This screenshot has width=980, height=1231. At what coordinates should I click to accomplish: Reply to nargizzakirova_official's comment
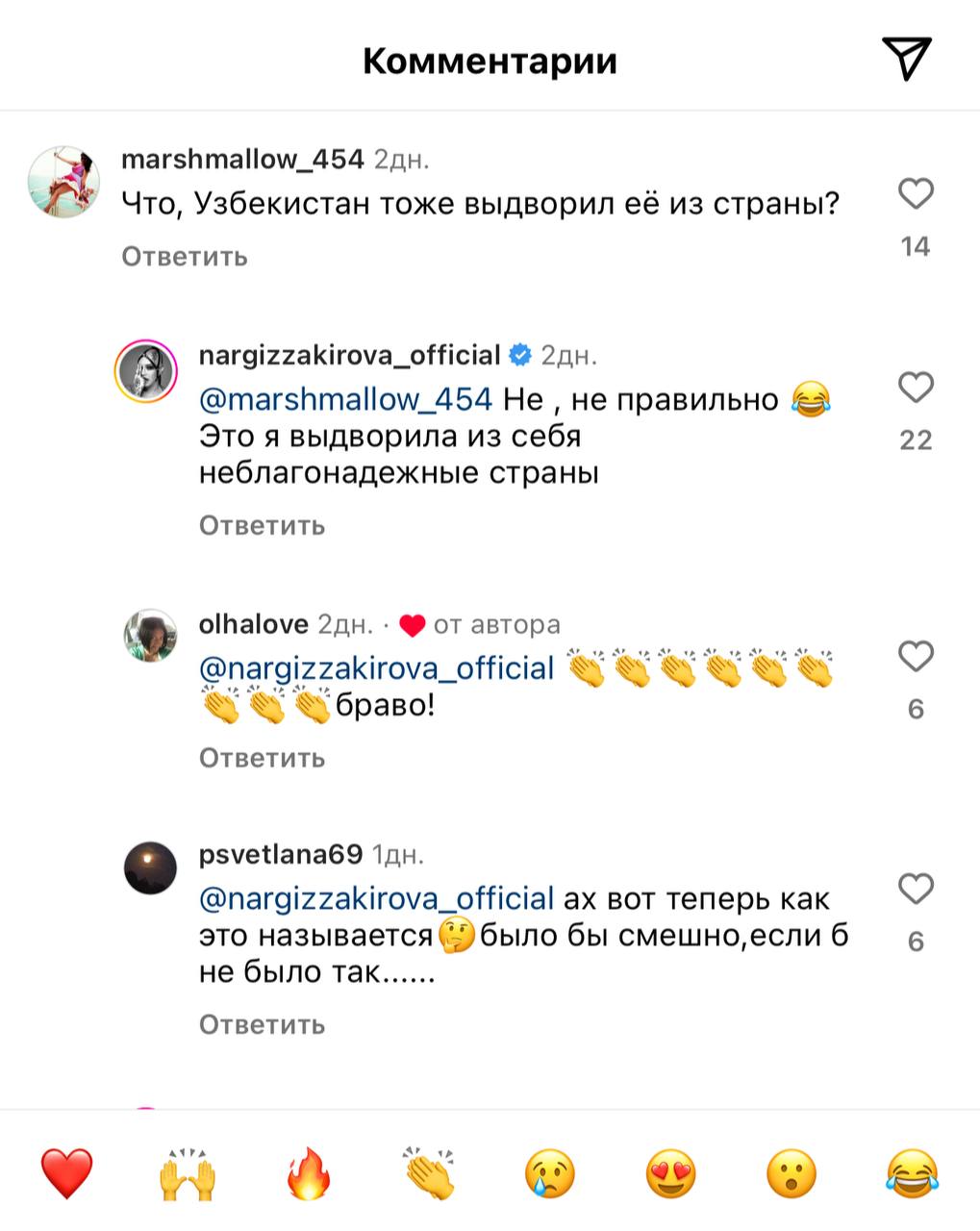tap(262, 526)
